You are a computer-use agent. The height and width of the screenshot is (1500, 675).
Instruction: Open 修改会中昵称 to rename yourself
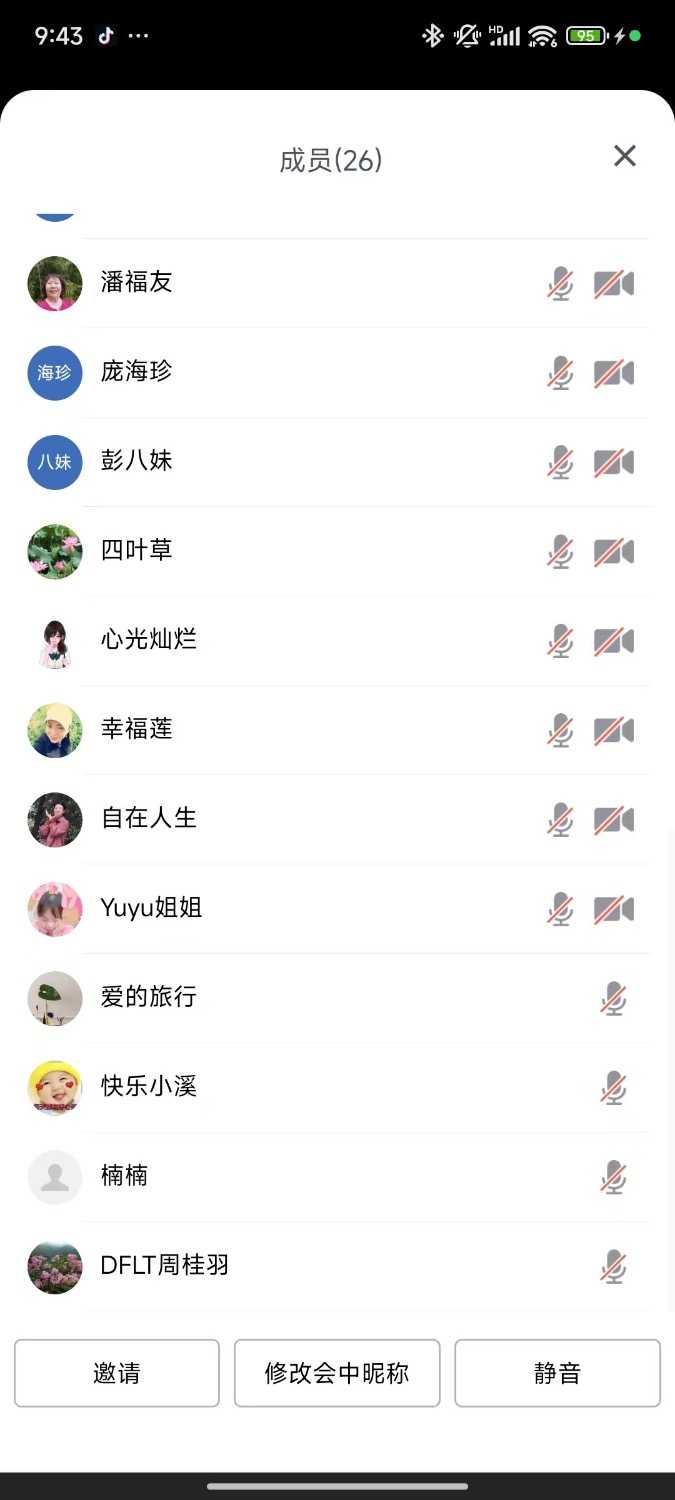(337, 1373)
